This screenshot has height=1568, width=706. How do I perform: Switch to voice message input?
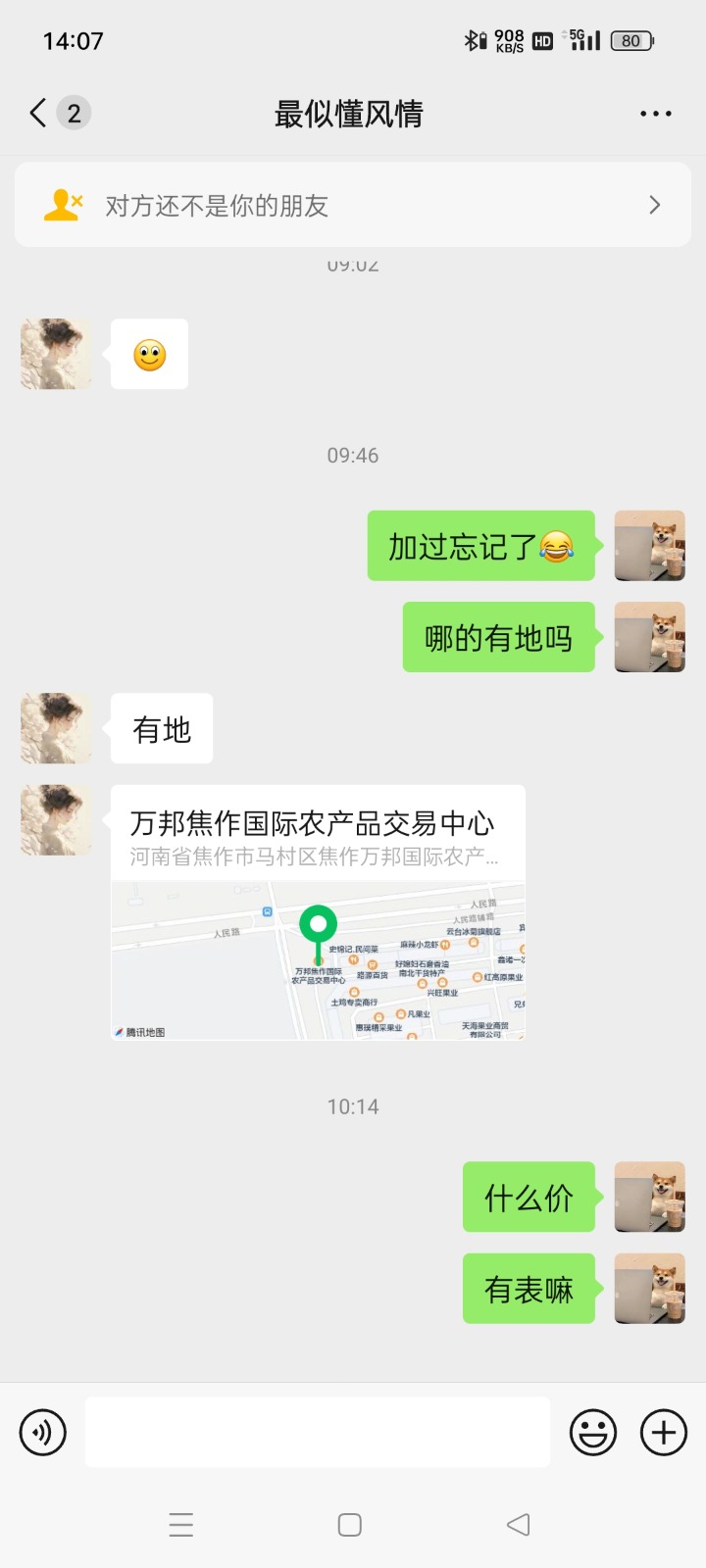coord(43,1433)
